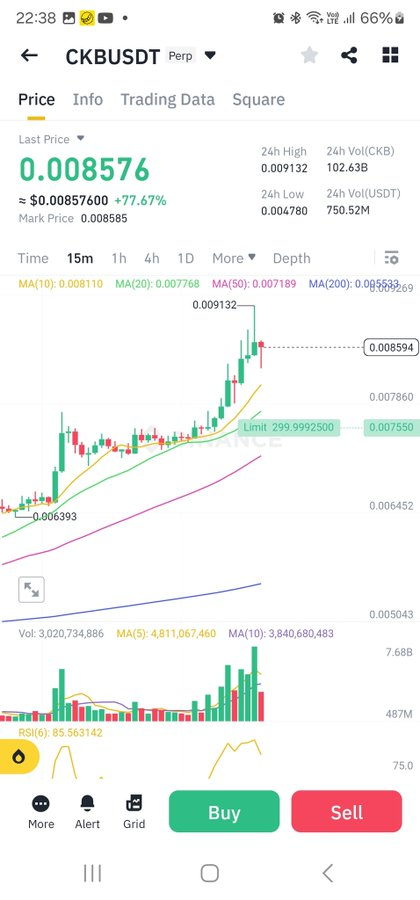
Task: Expand the chart to fullscreen
Action: [31, 589]
